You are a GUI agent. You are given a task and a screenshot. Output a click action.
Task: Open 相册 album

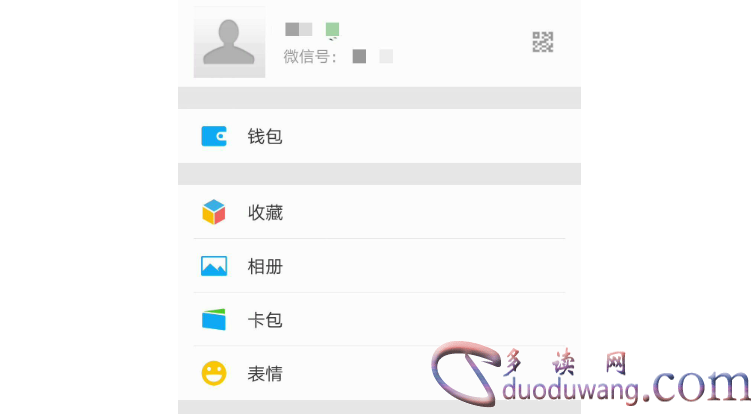(x=265, y=266)
